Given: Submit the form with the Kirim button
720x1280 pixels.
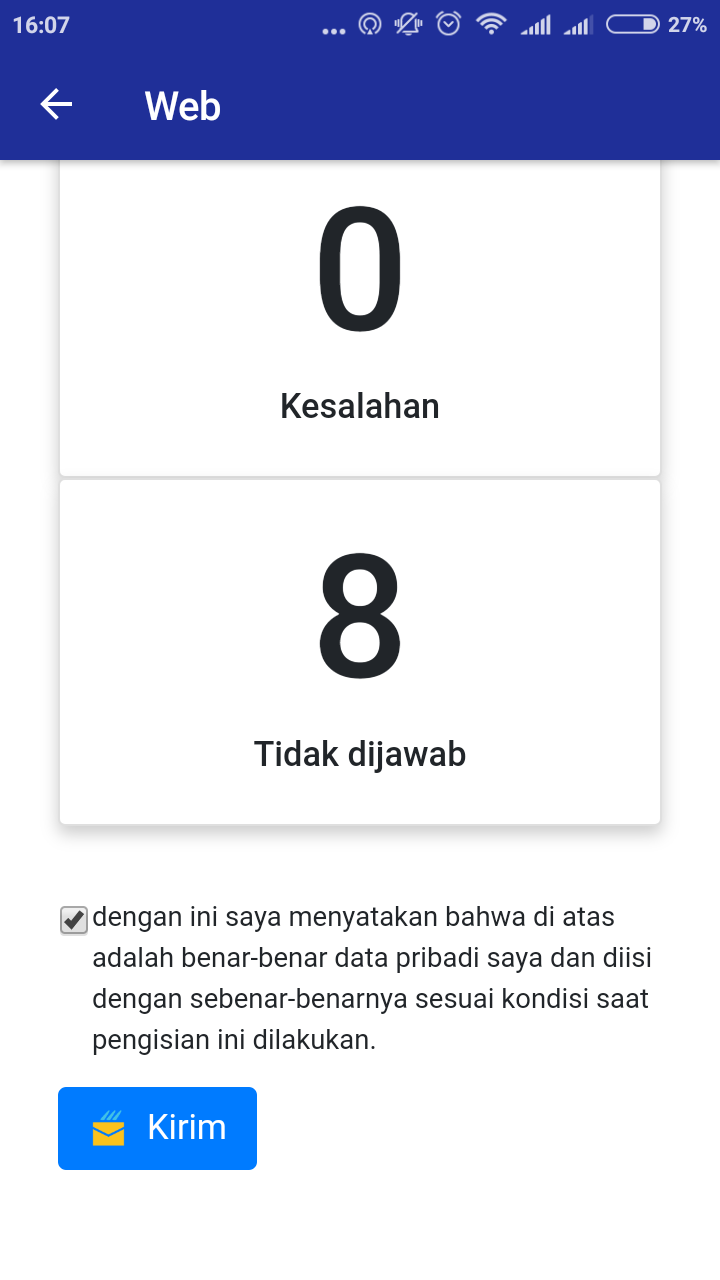Looking at the screenshot, I should [x=158, y=1128].
